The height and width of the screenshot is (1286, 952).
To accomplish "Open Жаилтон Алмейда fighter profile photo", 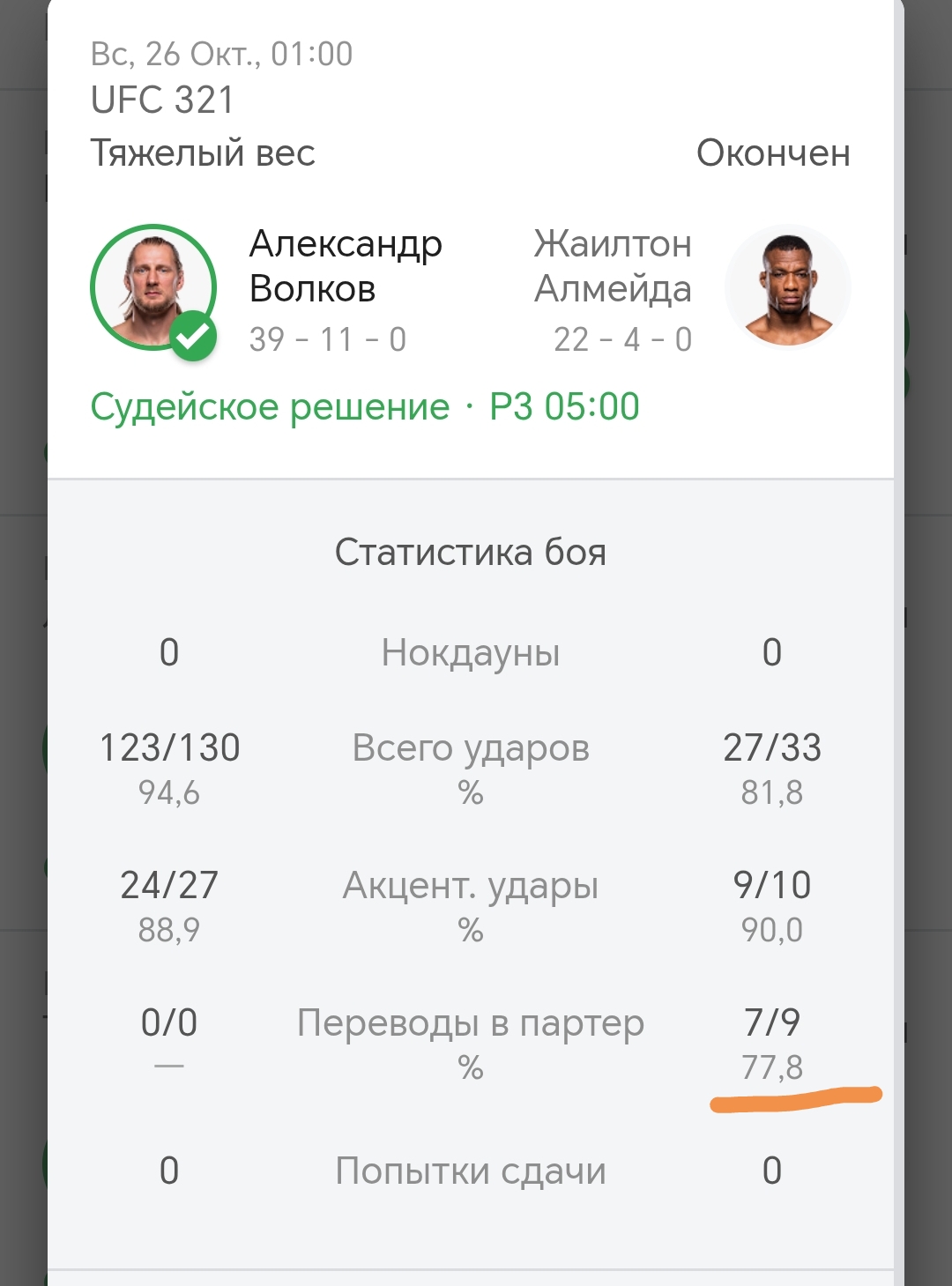I will 787,287.
